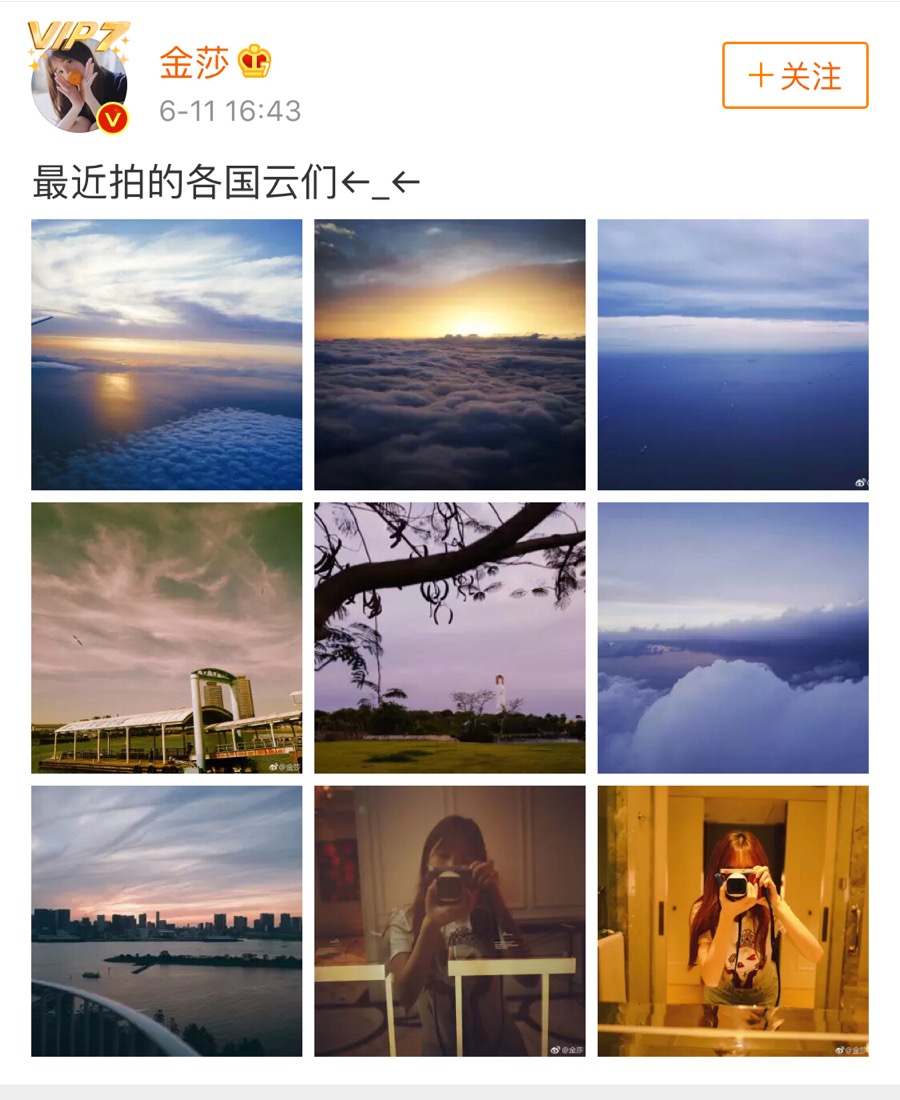Open the Guanyin statue under tree branch photo
The height and width of the screenshot is (1100, 900).
450,635
